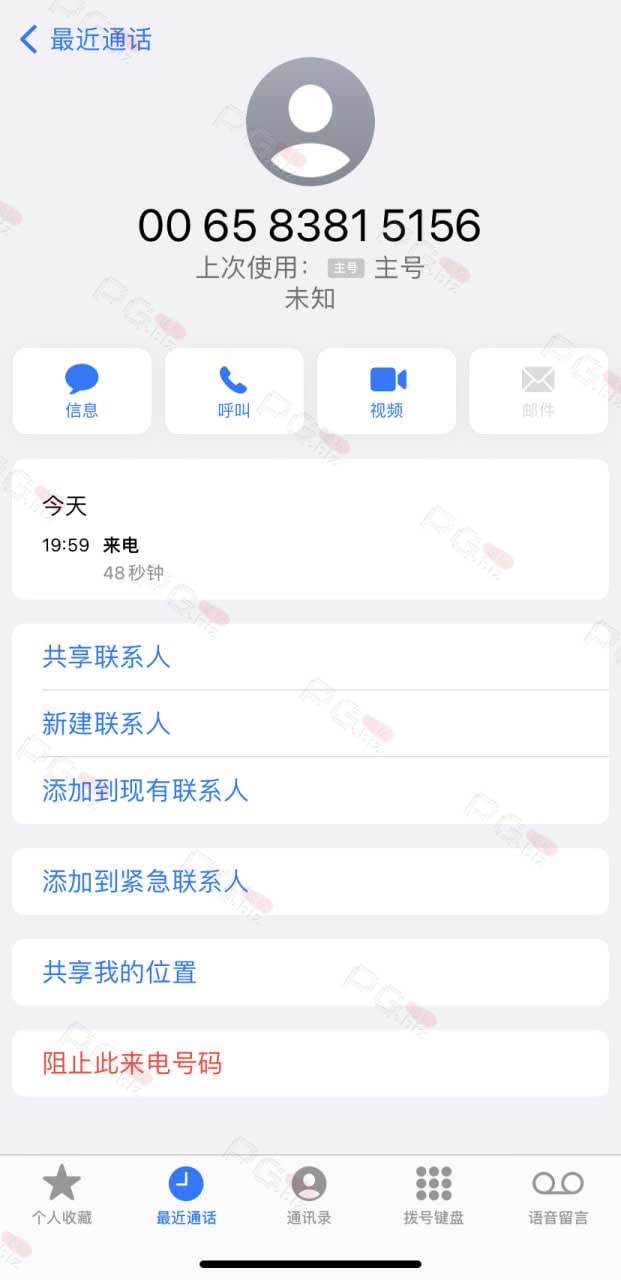
Task: Call the number with 呼叫 button
Action: tap(234, 391)
